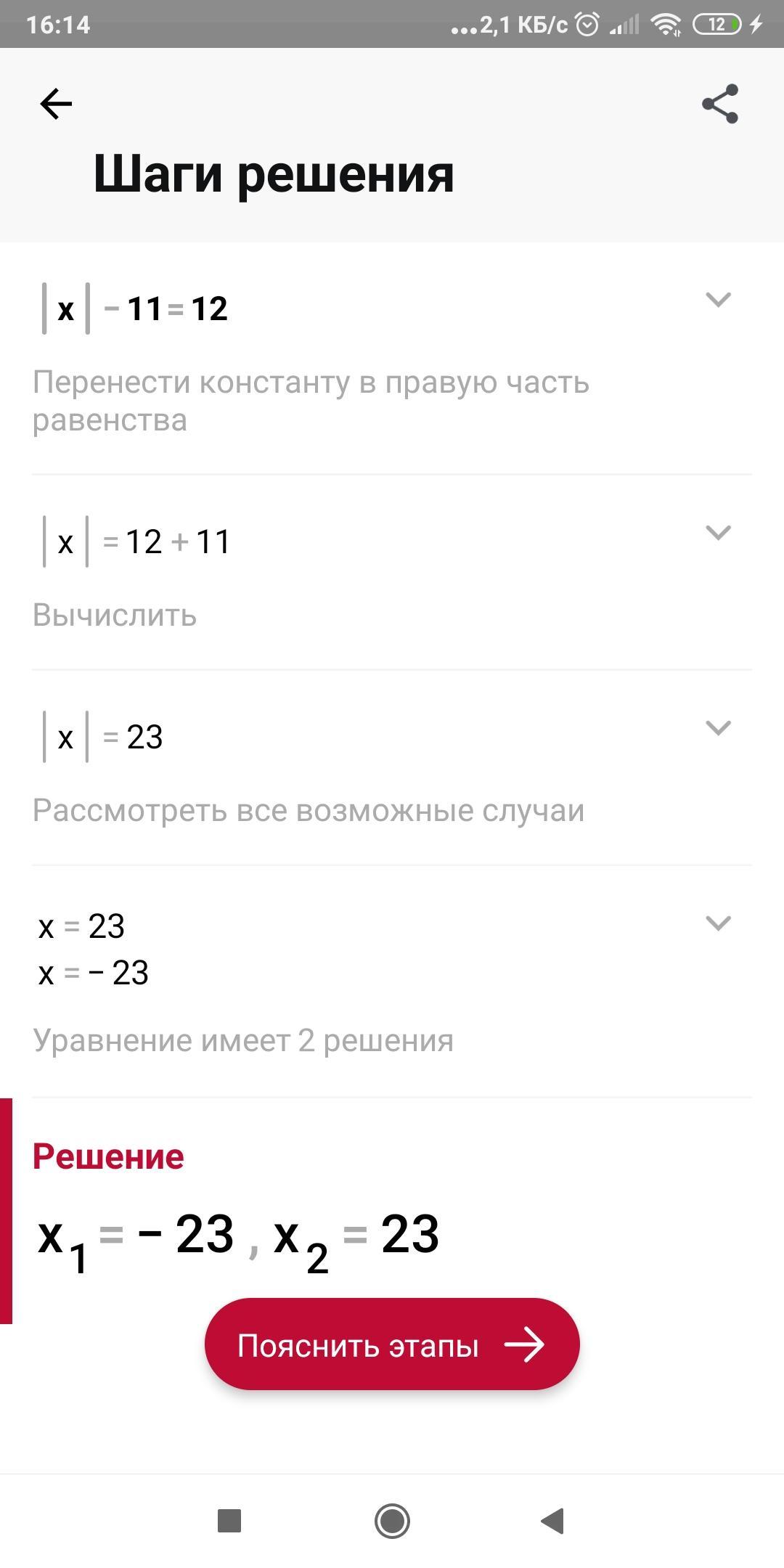Viewport: 784px width, 1568px height.
Task: Go to the home screen
Action: pyautogui.click(x=392, y=1520)
